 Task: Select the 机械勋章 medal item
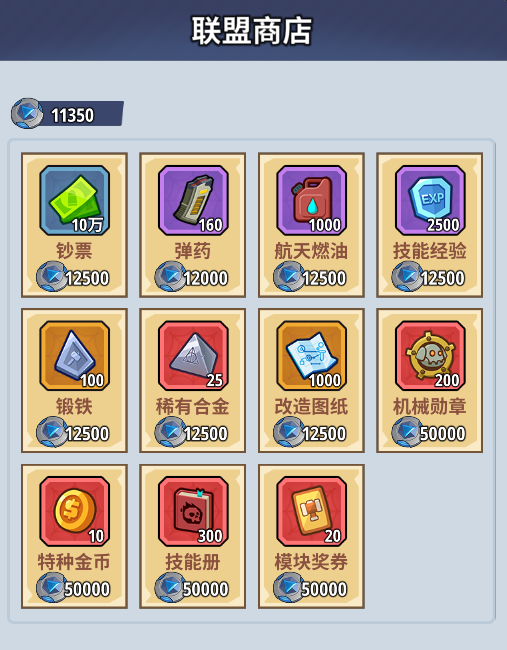pyautogui.click(x=430, y=380)
